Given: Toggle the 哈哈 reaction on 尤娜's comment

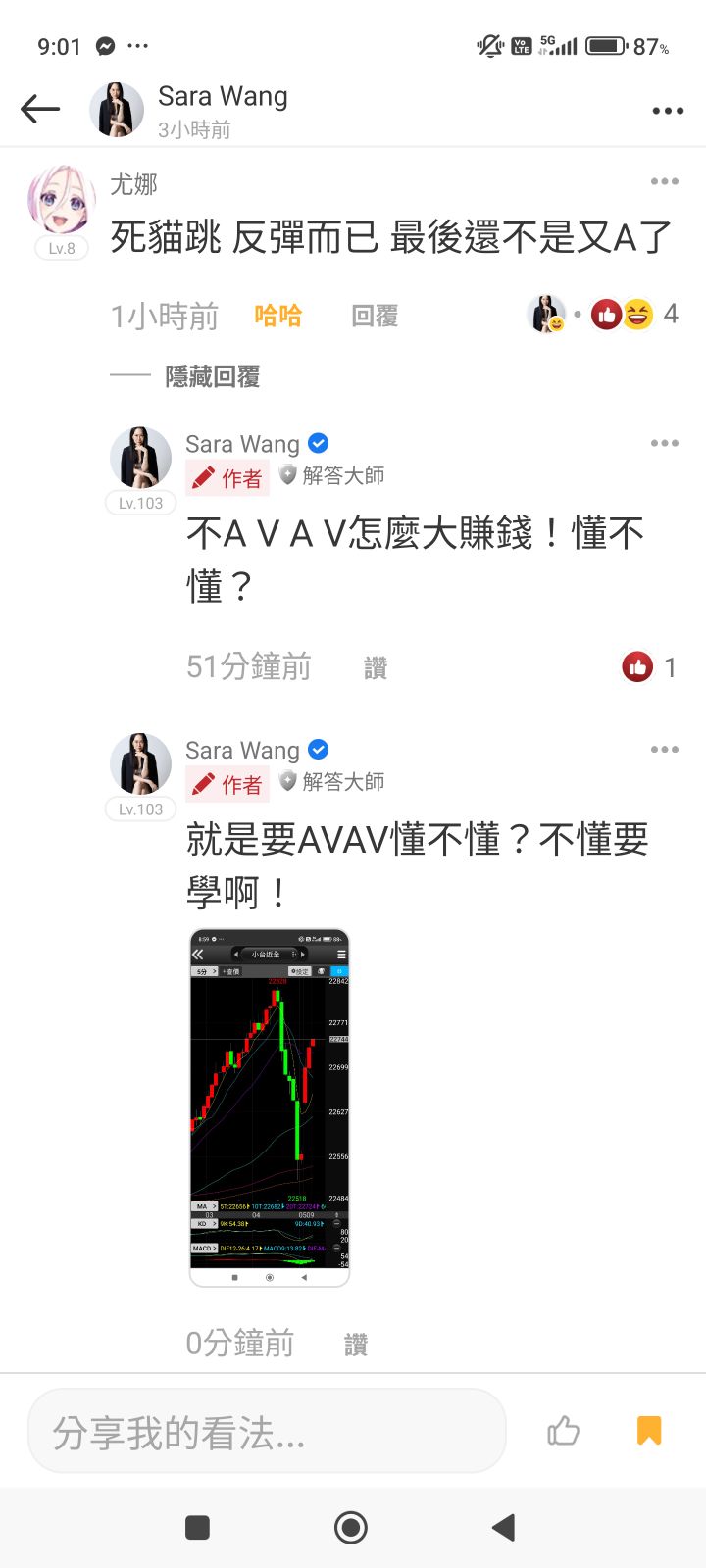Looking at the screenshot, I should (279, 315).
